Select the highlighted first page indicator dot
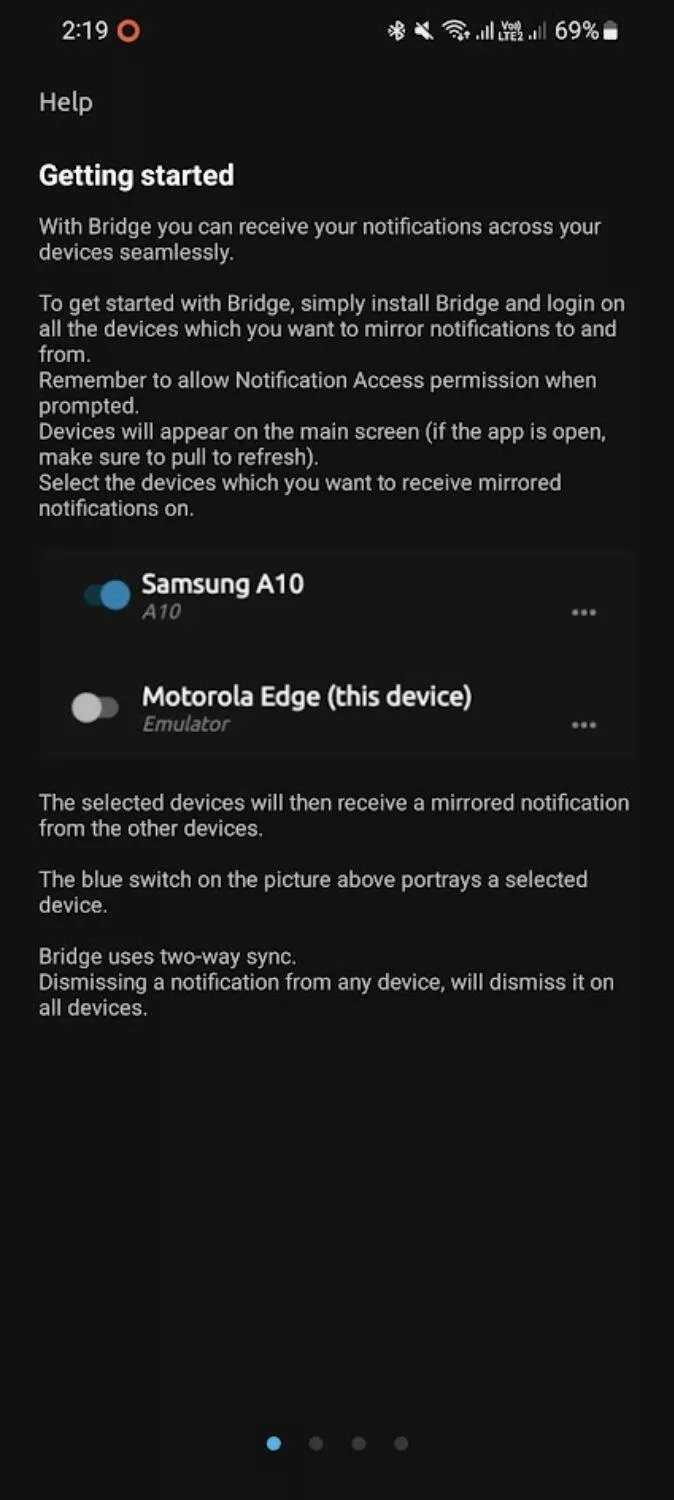Viewport: 674px width, 1500px height. coord(274,1443)
